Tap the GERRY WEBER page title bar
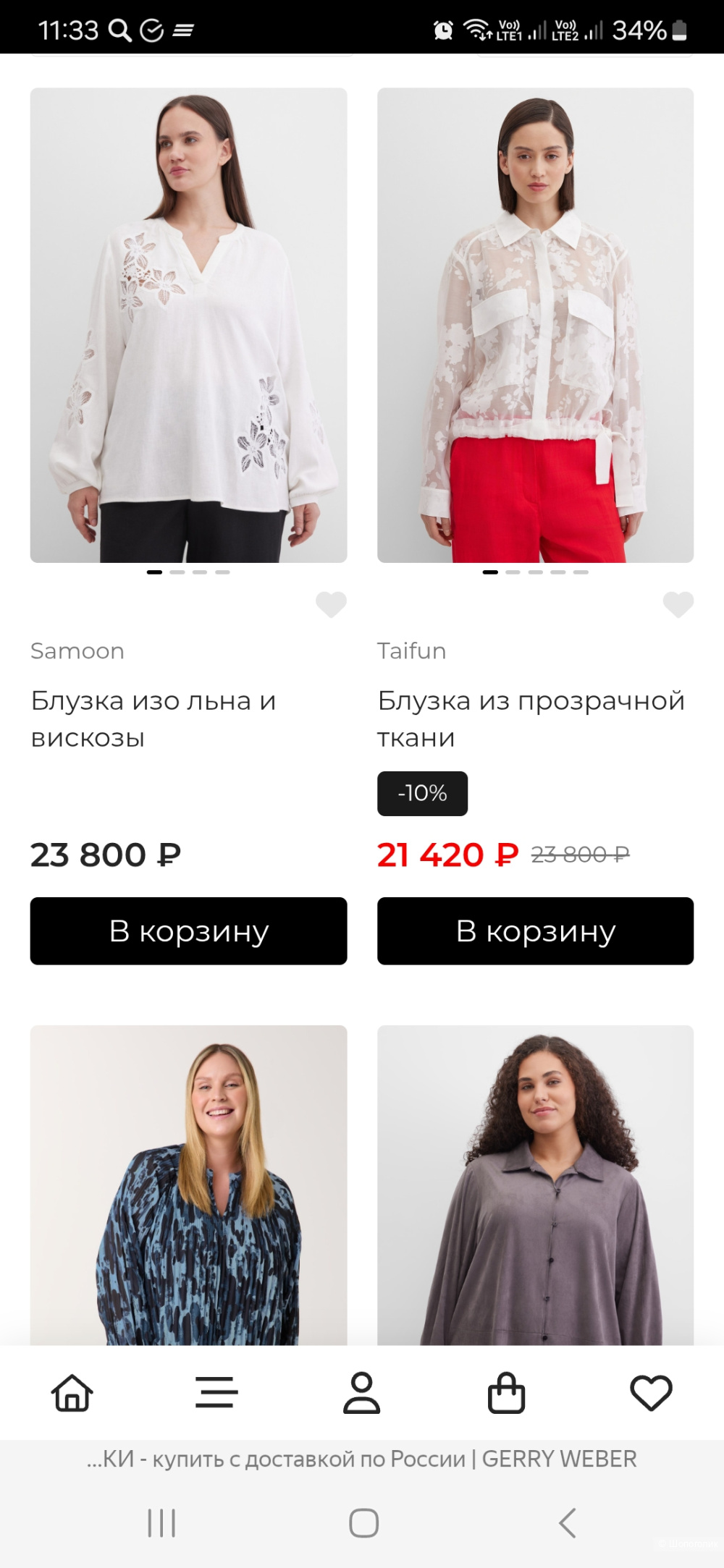The height and width of the screenshot is (1568, 724). pos(362,1459)
